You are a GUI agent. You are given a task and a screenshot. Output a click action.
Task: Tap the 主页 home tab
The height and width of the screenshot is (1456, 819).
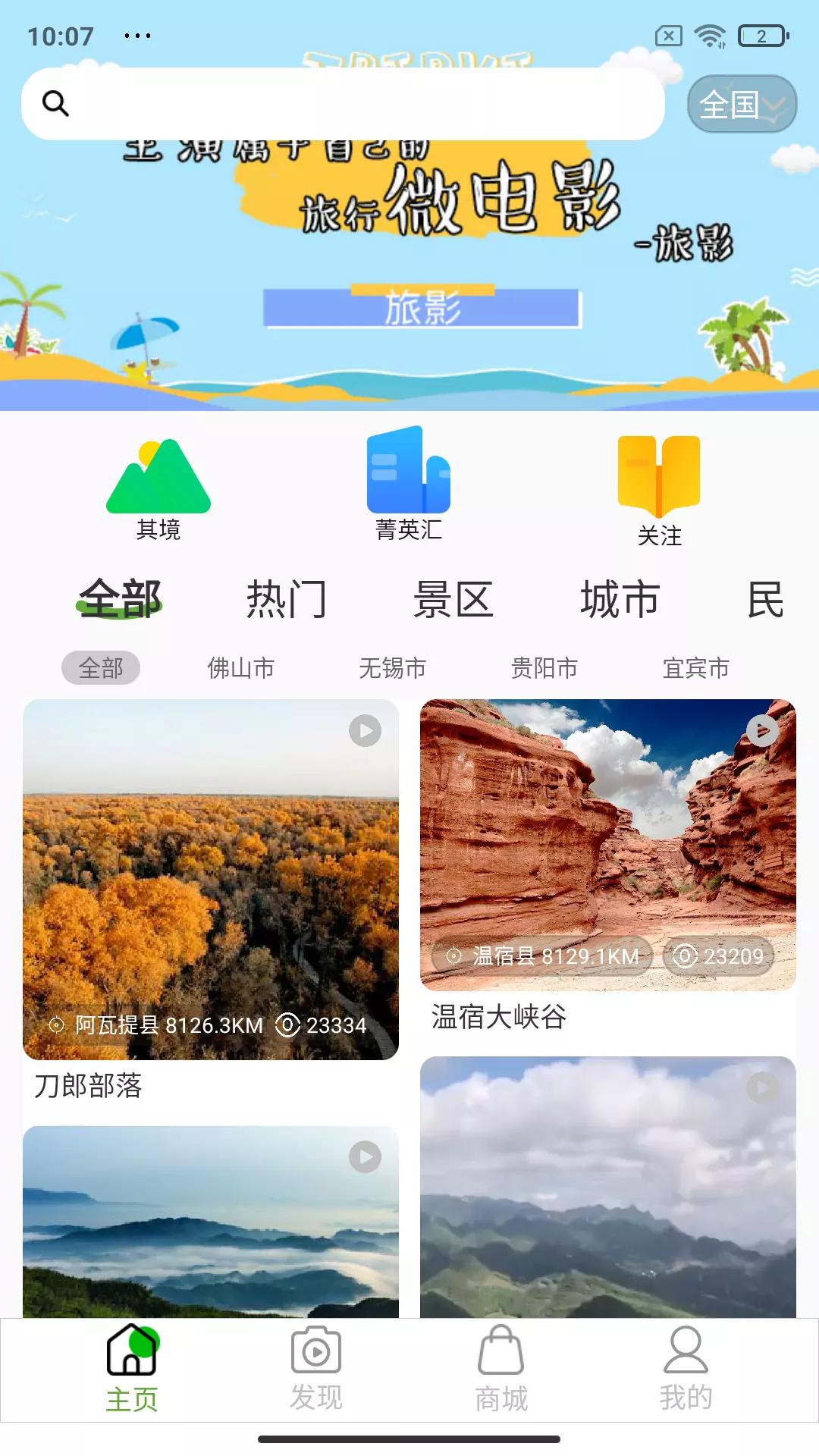[x=132, y=1369]
